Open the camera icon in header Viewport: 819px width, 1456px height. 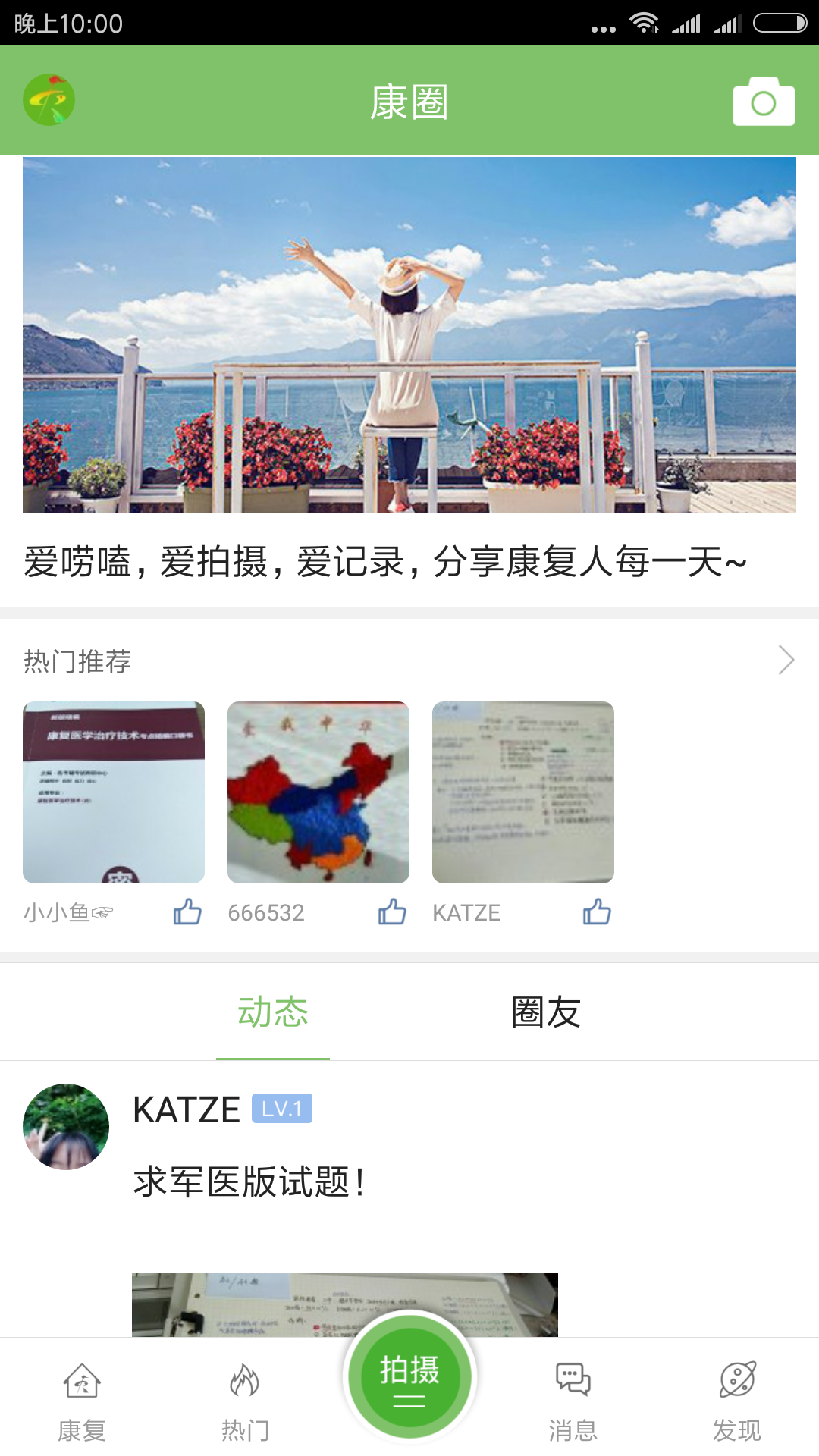pyautogui.click(x=764, y=102)
